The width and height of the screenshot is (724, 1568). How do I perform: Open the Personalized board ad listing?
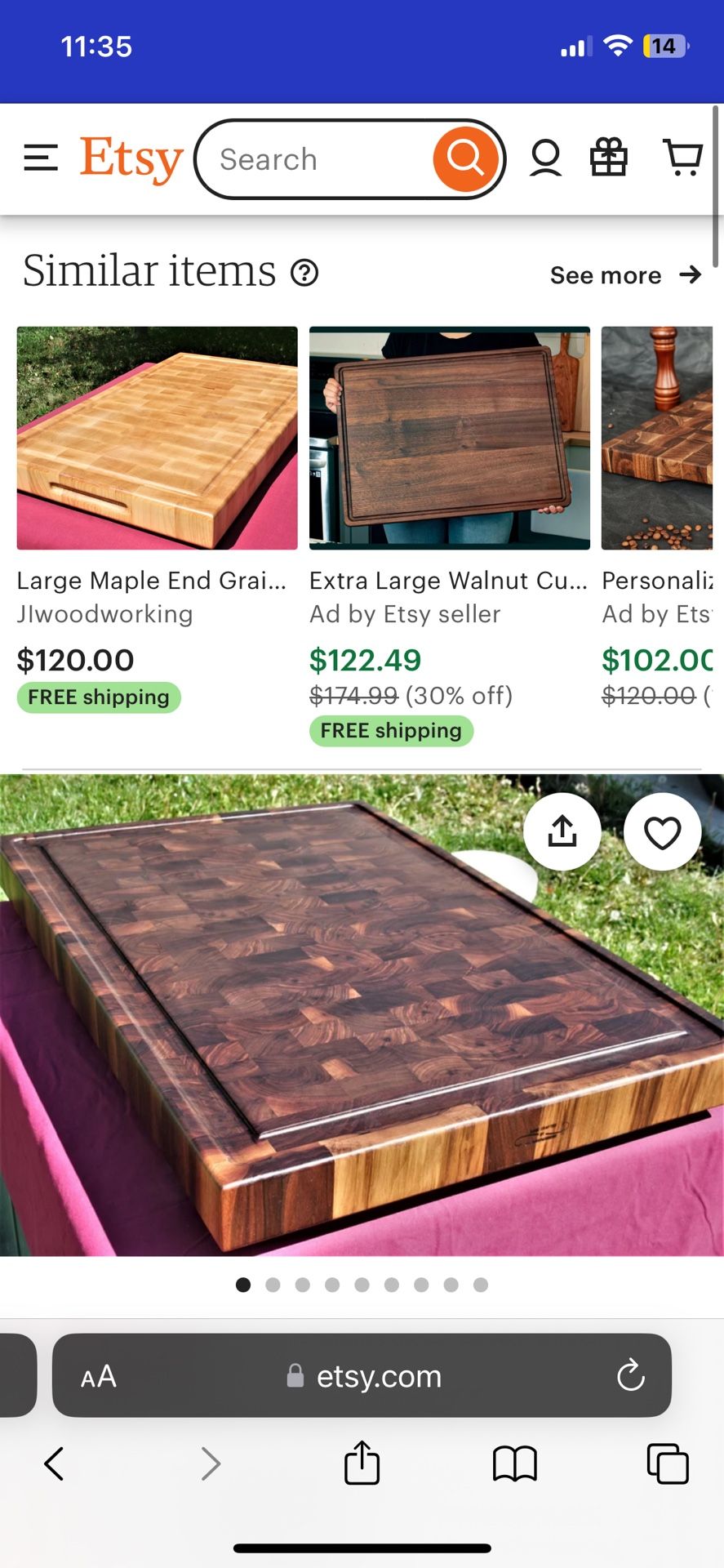pyautogui.click(x=658, y=438)
